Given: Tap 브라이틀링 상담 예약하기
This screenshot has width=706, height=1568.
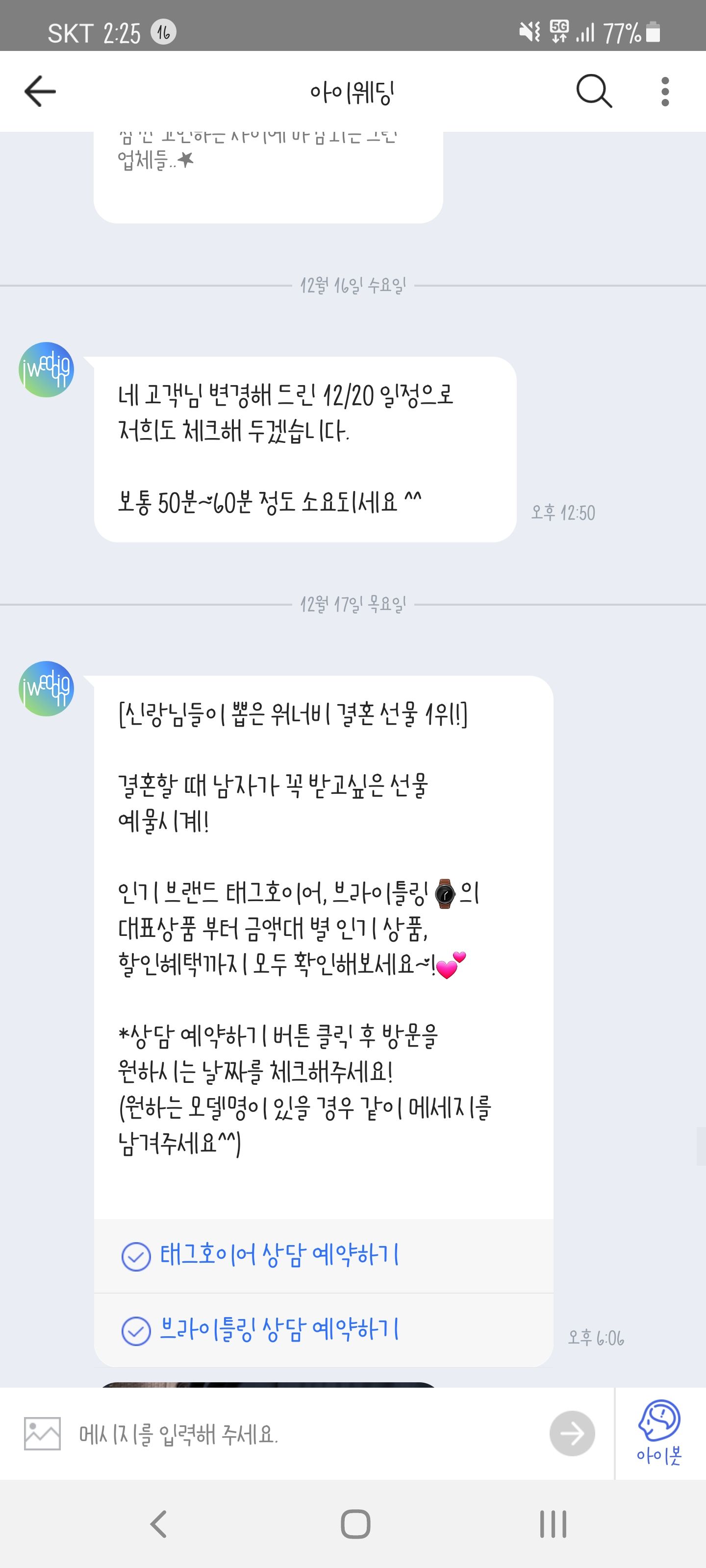Looking at the screenshot, I should pos(279,1330).
